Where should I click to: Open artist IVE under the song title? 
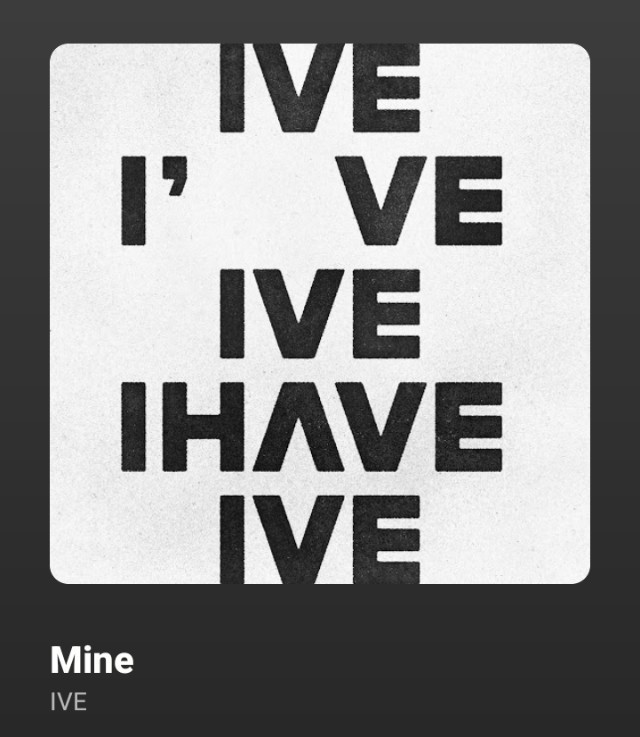coord(69,702)
